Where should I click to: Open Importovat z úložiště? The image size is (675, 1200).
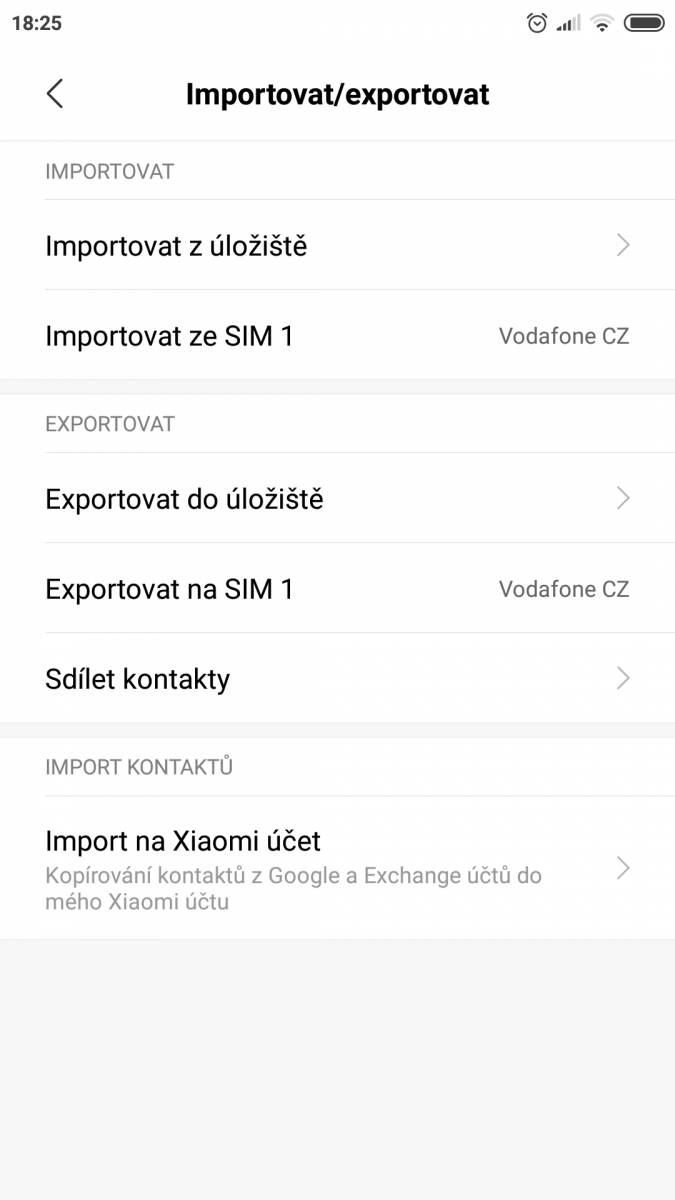[x=337, y=245]
